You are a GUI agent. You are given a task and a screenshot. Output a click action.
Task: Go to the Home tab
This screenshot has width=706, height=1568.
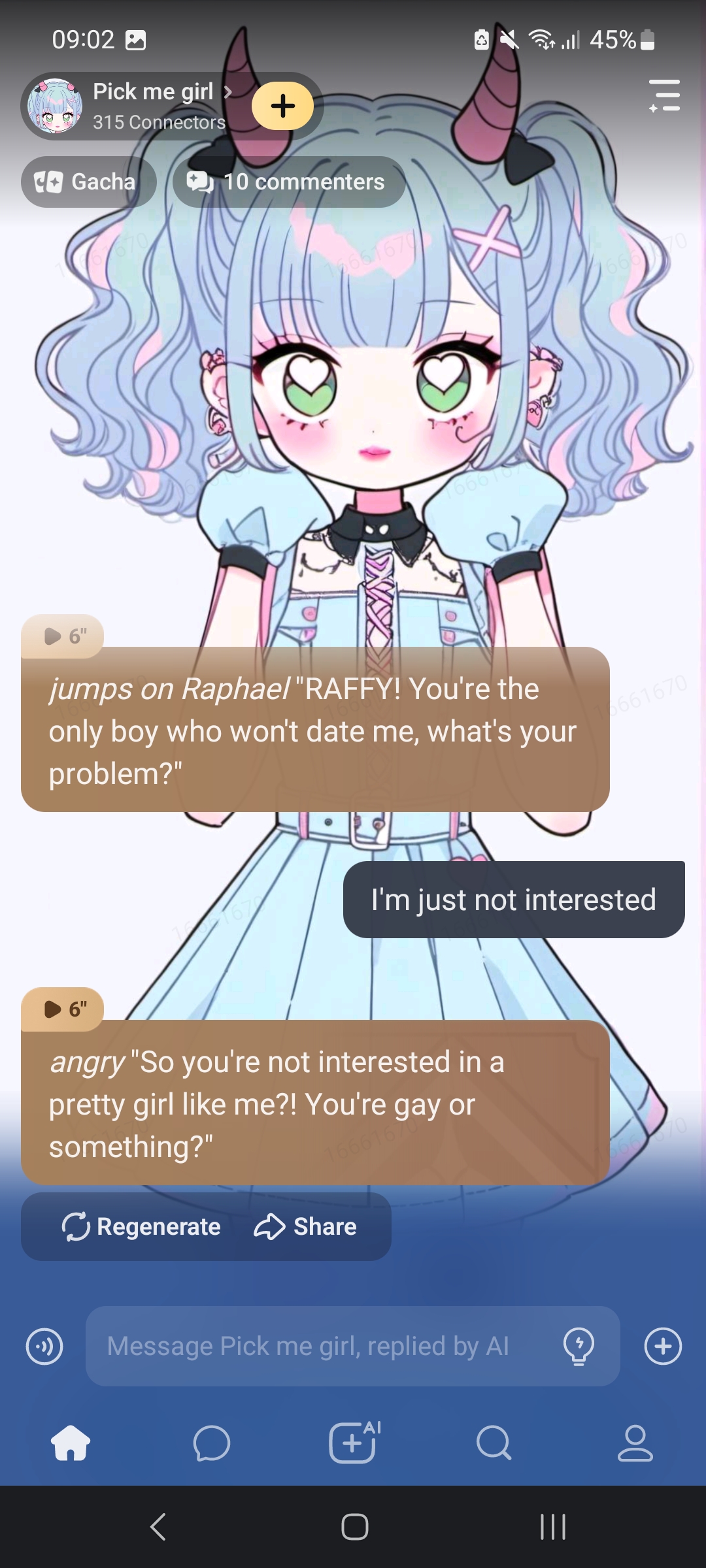71,1443
